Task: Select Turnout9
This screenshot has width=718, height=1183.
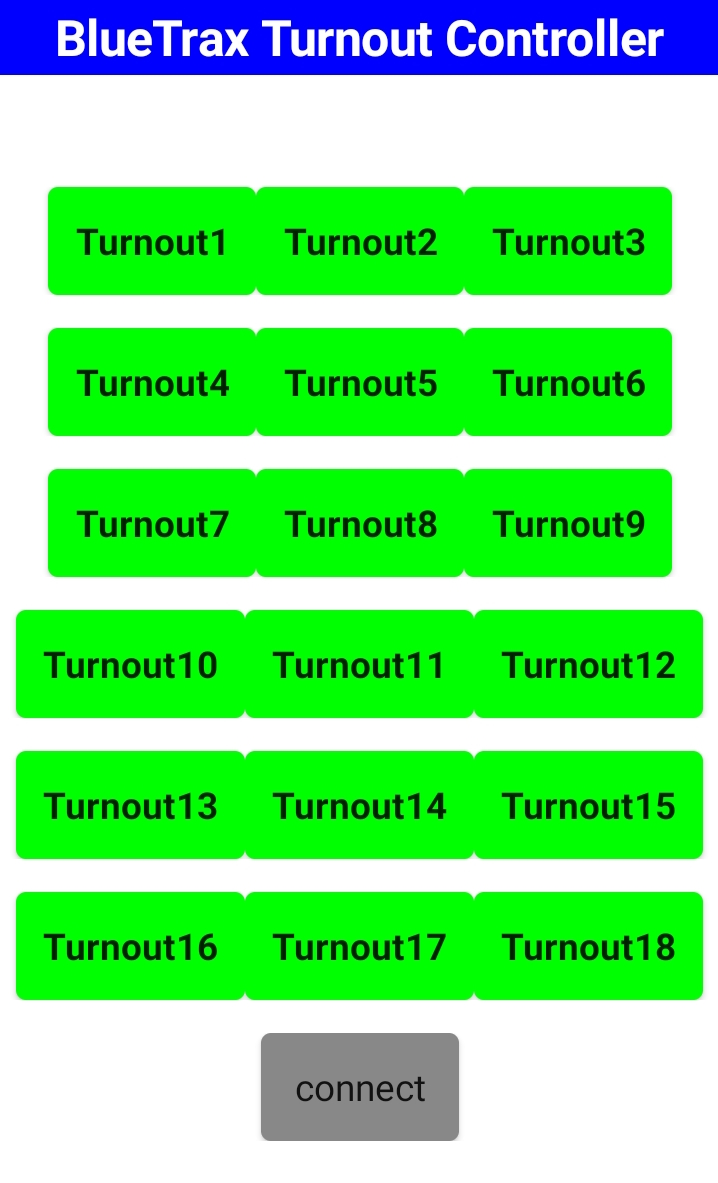Action: [x=568, y=523]
